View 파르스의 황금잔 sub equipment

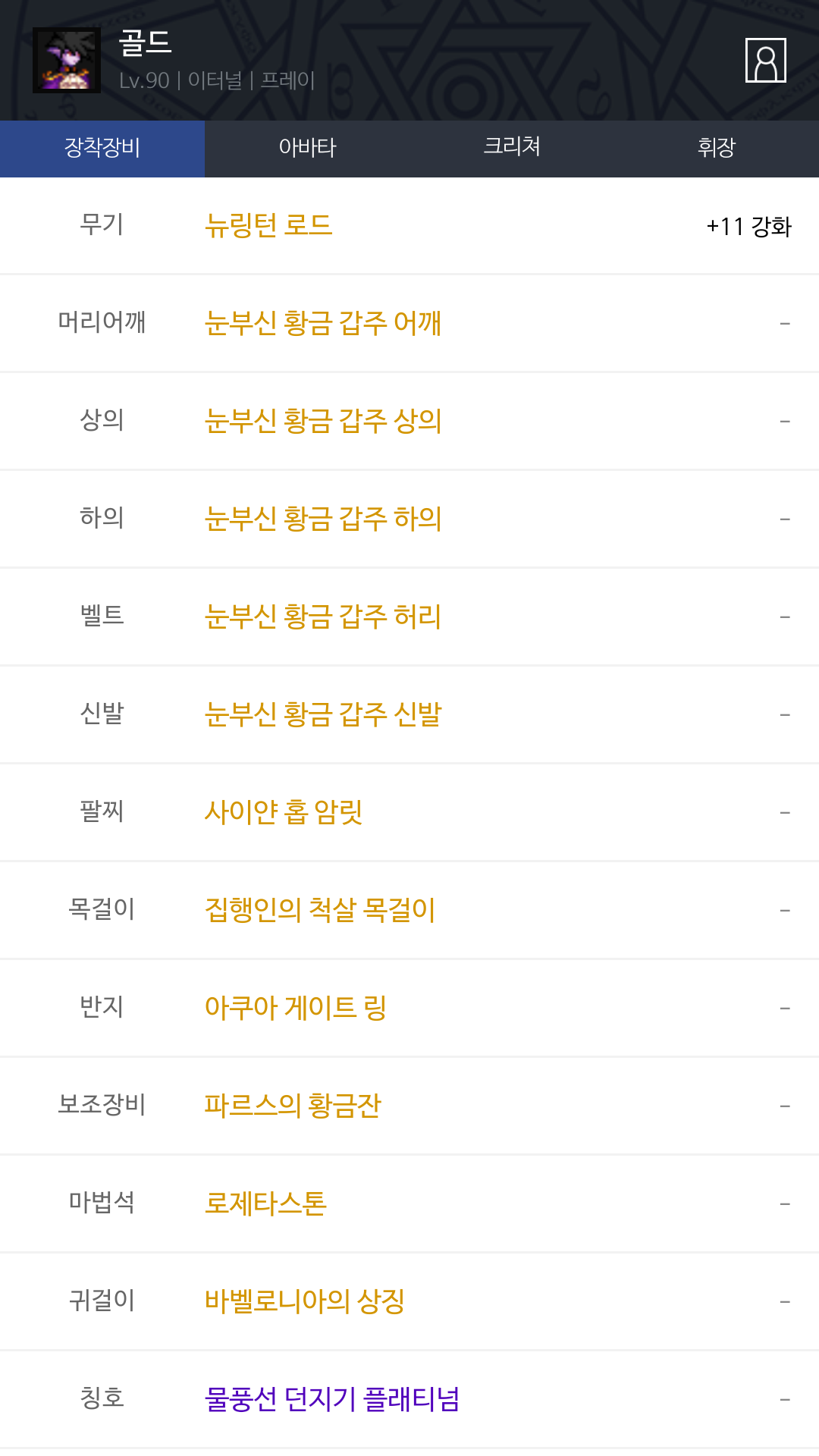[409, 1106]
